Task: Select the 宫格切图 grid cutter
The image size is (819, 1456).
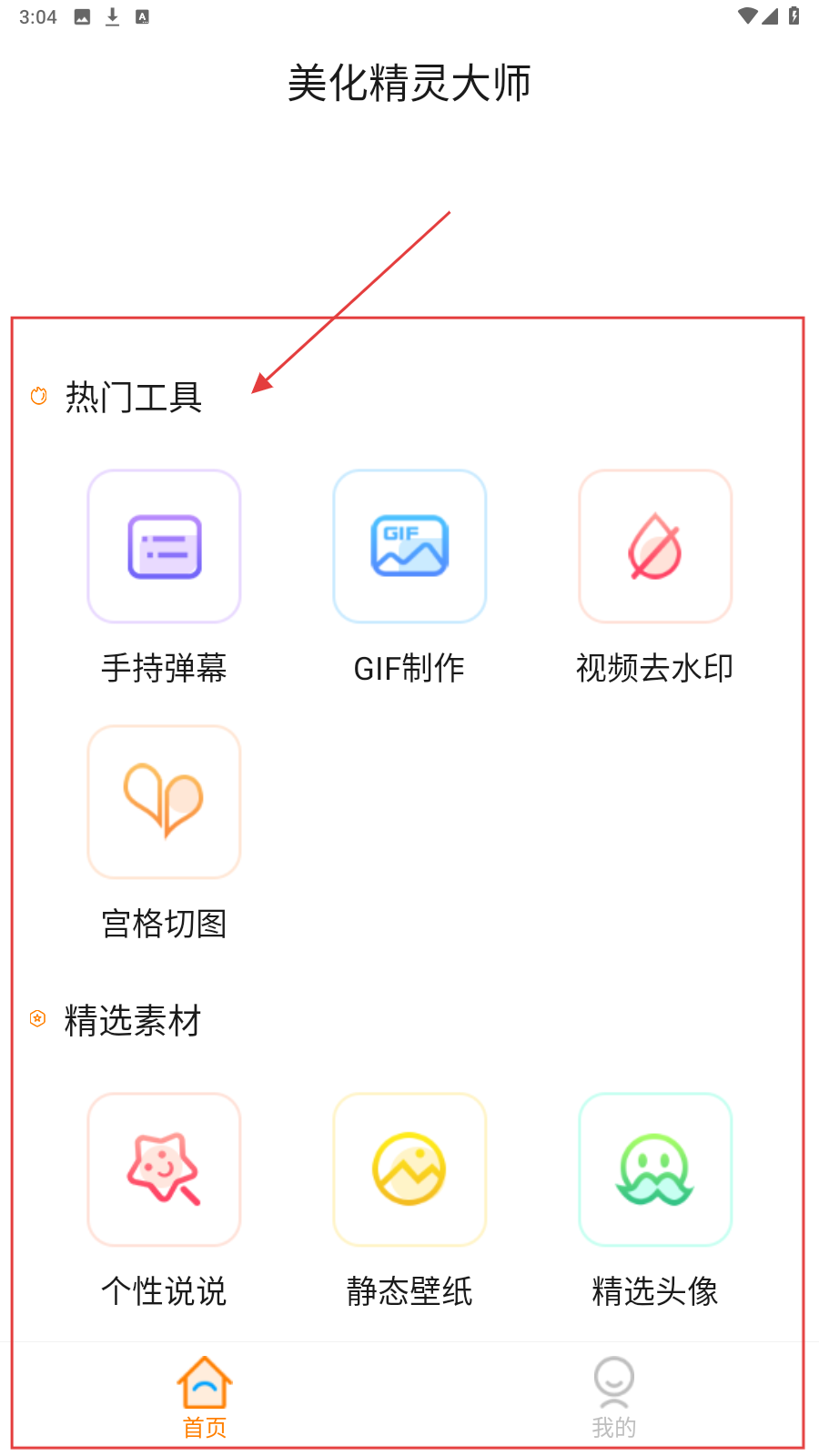Action: [164, 803]
